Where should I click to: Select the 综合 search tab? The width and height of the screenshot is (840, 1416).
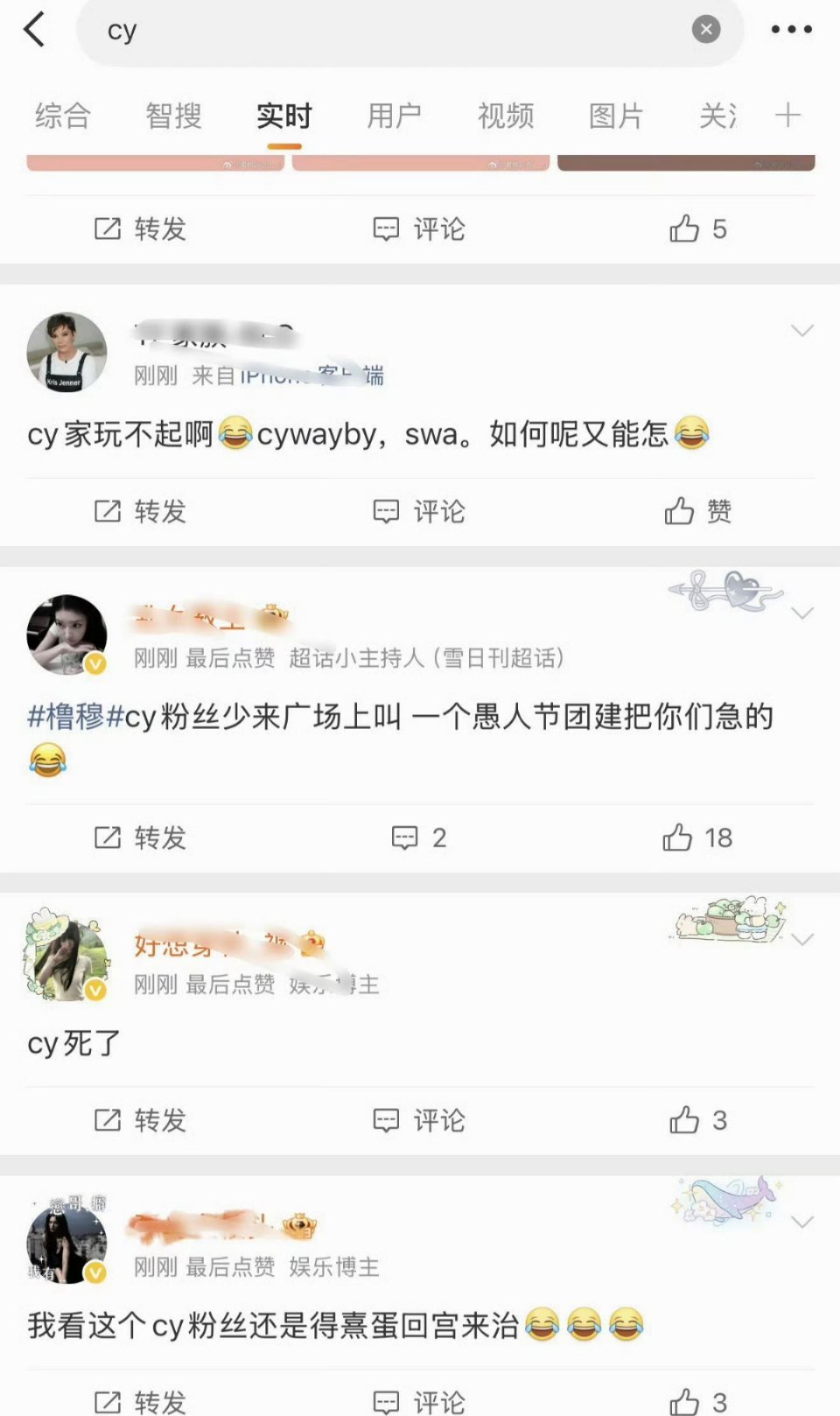tap(61, 115)
